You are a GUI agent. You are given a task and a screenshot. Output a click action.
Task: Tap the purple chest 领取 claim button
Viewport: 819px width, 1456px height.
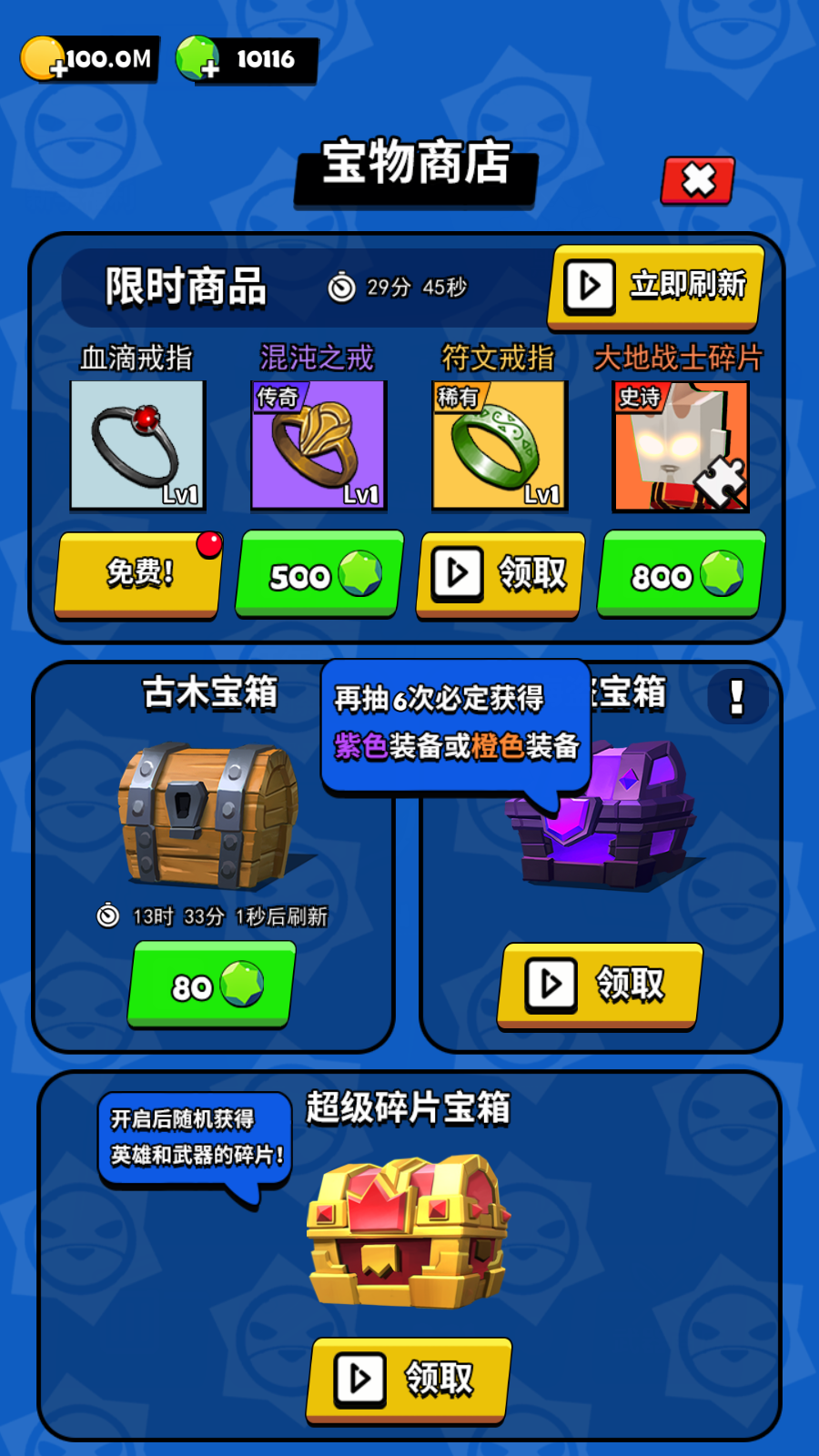coord(598,985)
